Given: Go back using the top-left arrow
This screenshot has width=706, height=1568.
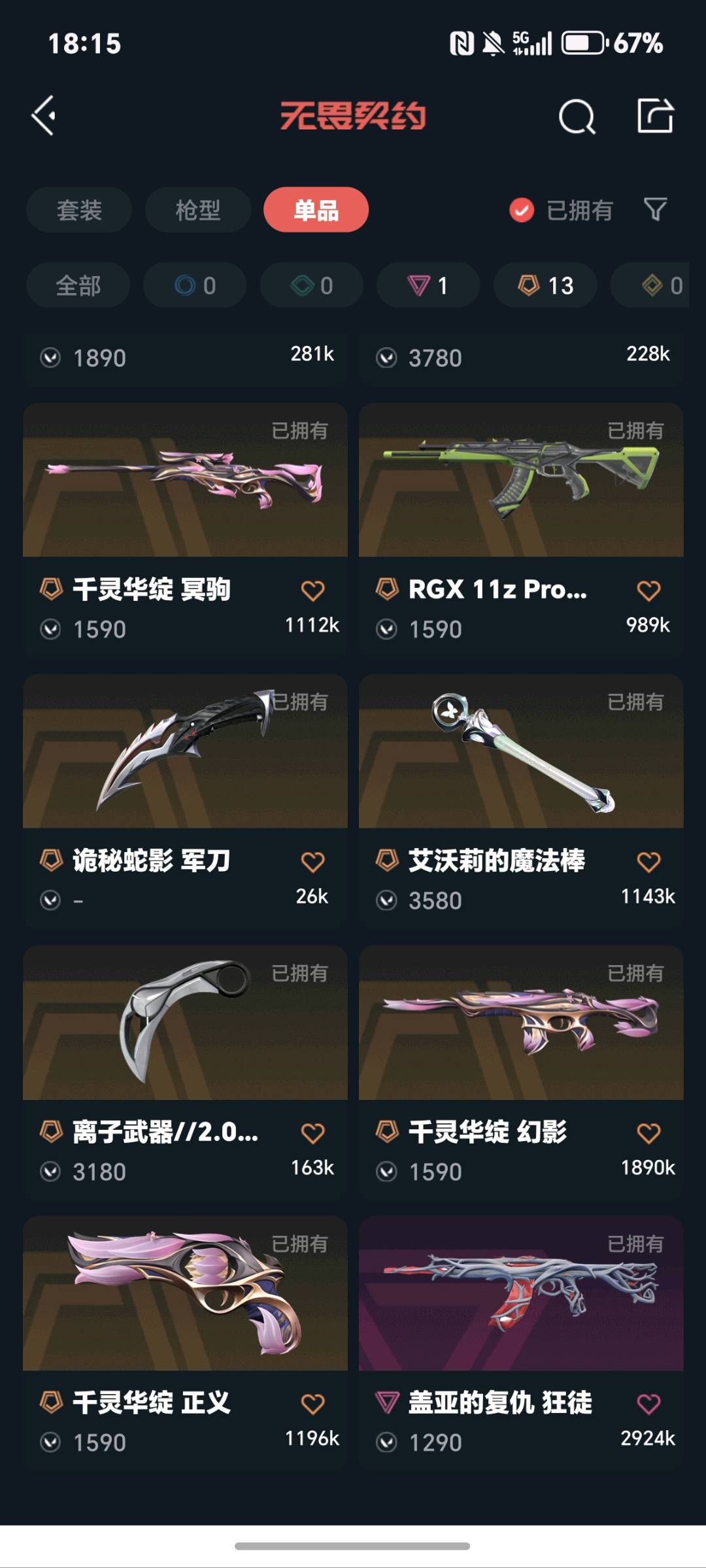Looking at the screenshot, I should click(x=44, y=116).
